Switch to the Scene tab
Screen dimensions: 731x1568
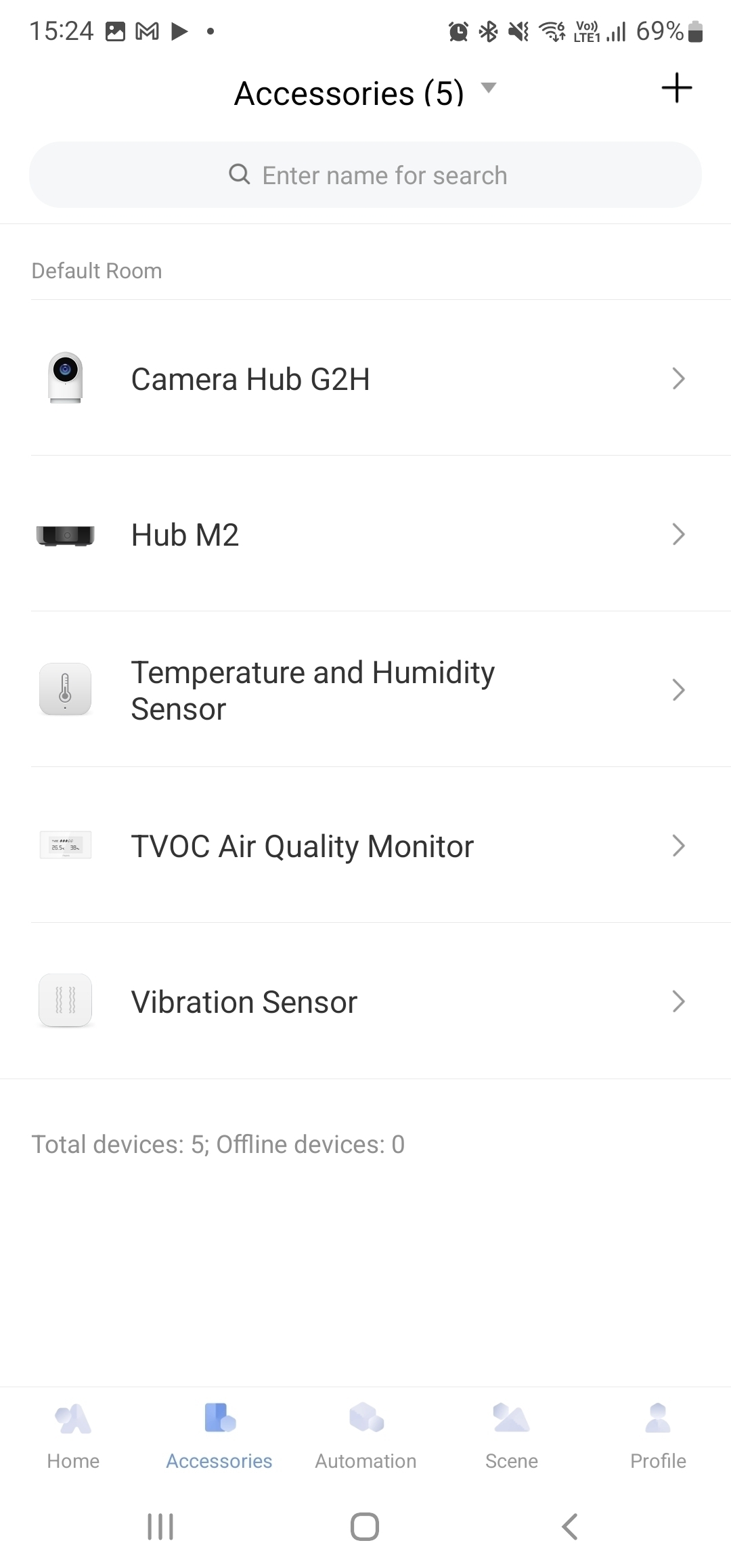coord(512,1434)
